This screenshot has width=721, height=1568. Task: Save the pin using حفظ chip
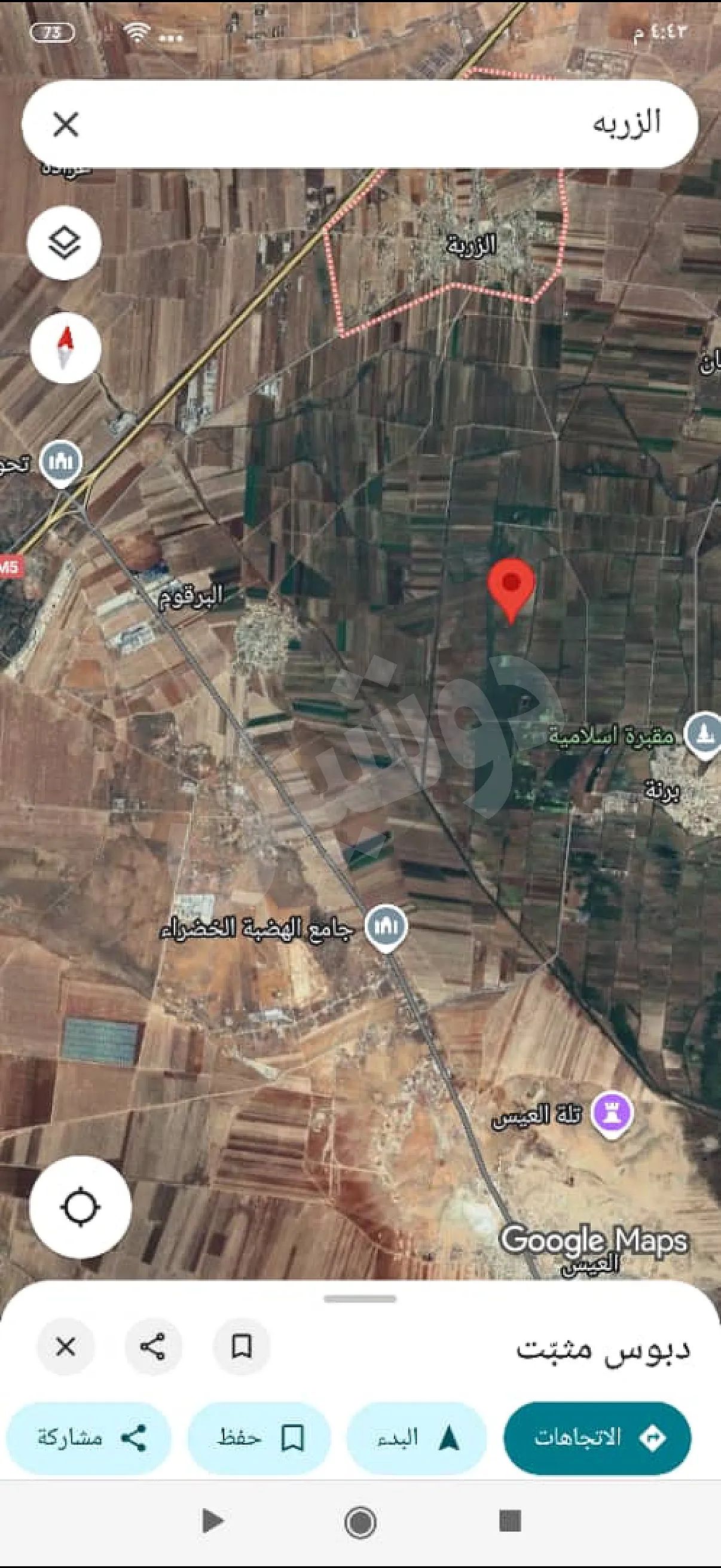click(x=259, y=1438)
